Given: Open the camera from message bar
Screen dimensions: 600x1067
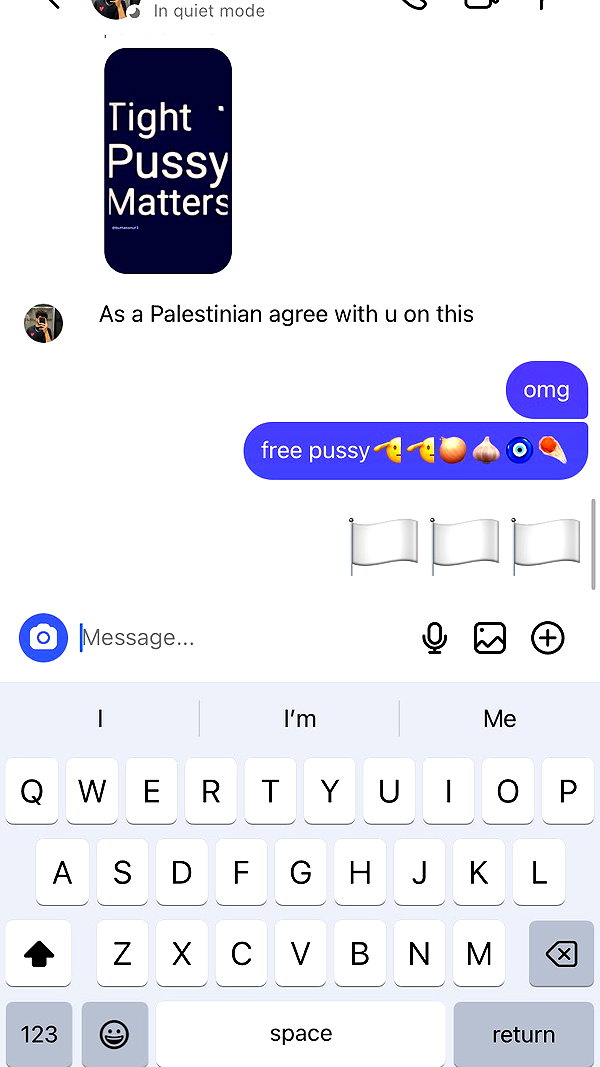Looking at the screenshot, I should point(44,638).
